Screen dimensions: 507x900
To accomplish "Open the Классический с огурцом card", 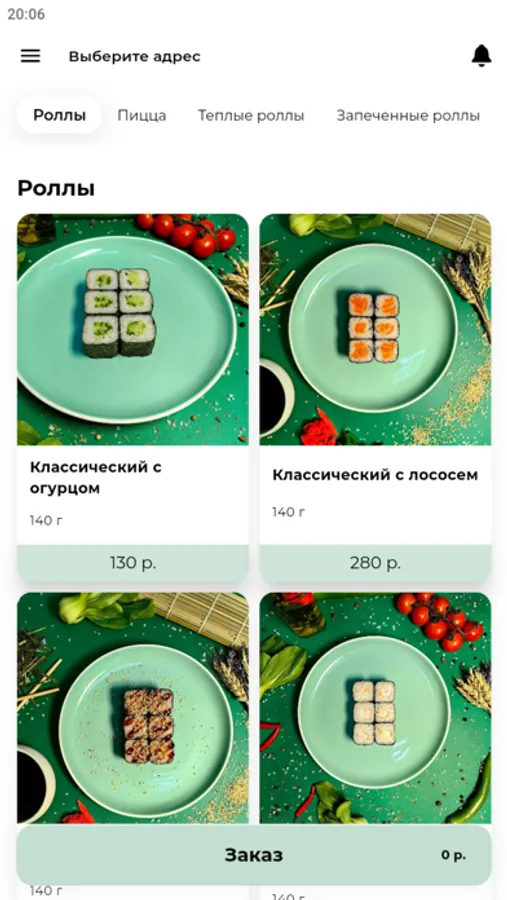I will [133, 379].
